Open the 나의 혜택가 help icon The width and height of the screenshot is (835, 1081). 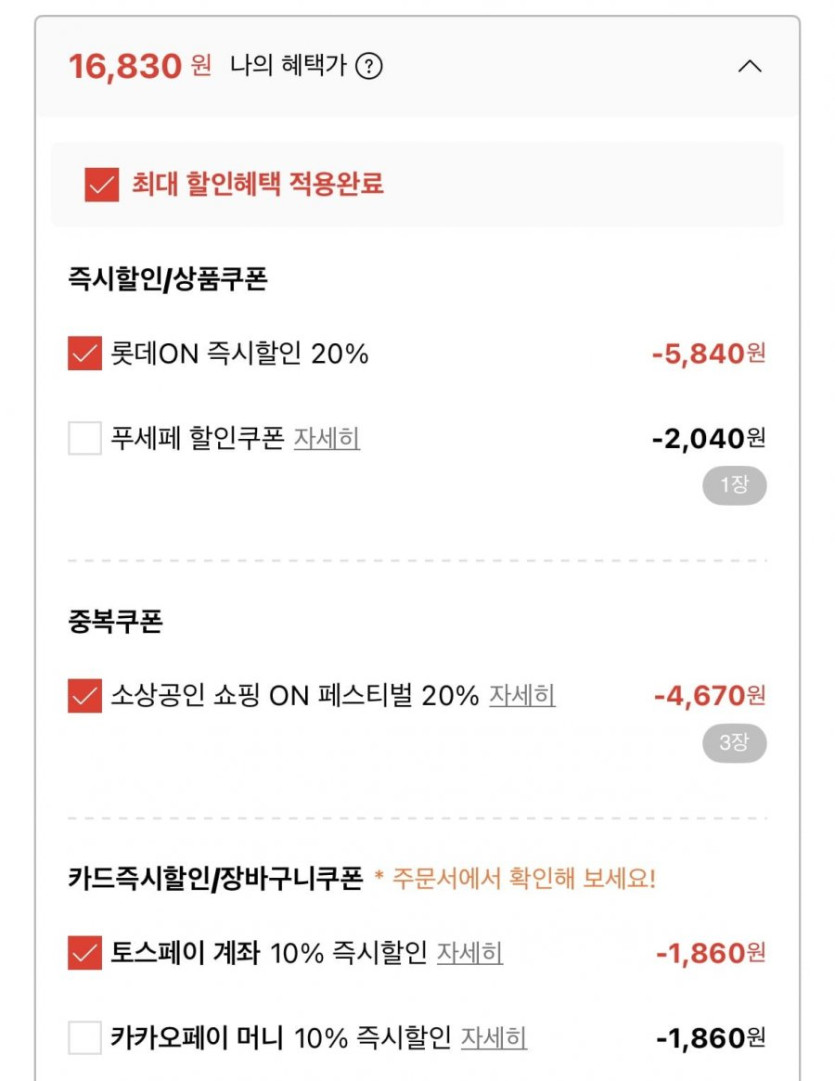[369, 67]
